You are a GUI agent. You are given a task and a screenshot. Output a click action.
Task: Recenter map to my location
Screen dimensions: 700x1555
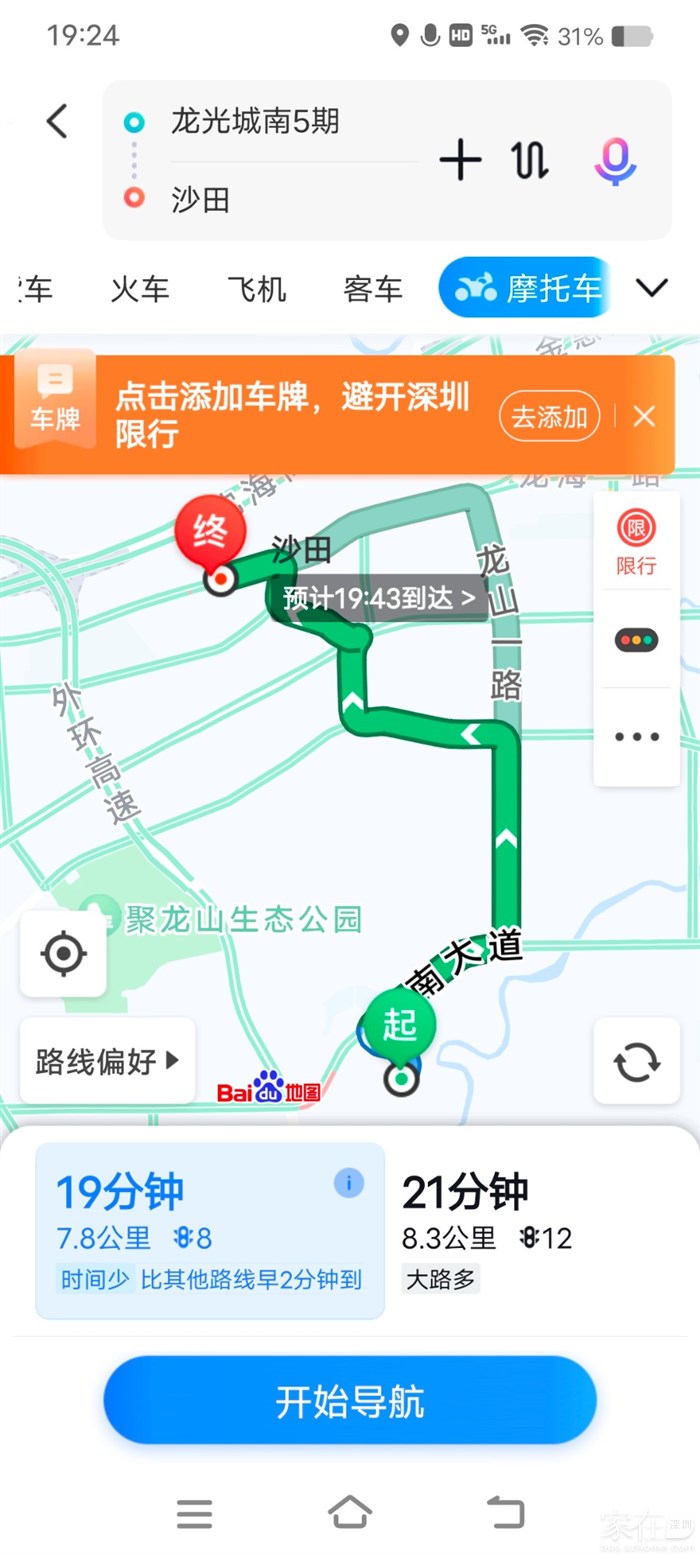pyautogui.click(x=63, y=954)
